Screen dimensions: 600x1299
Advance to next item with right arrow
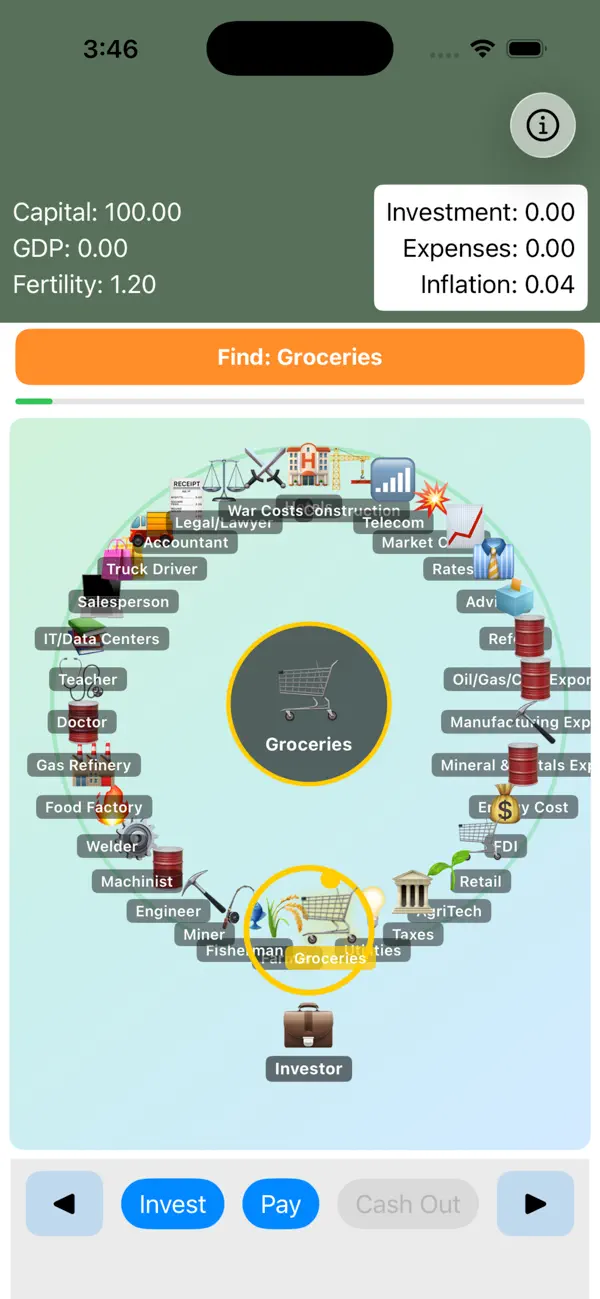[535, 1204]
